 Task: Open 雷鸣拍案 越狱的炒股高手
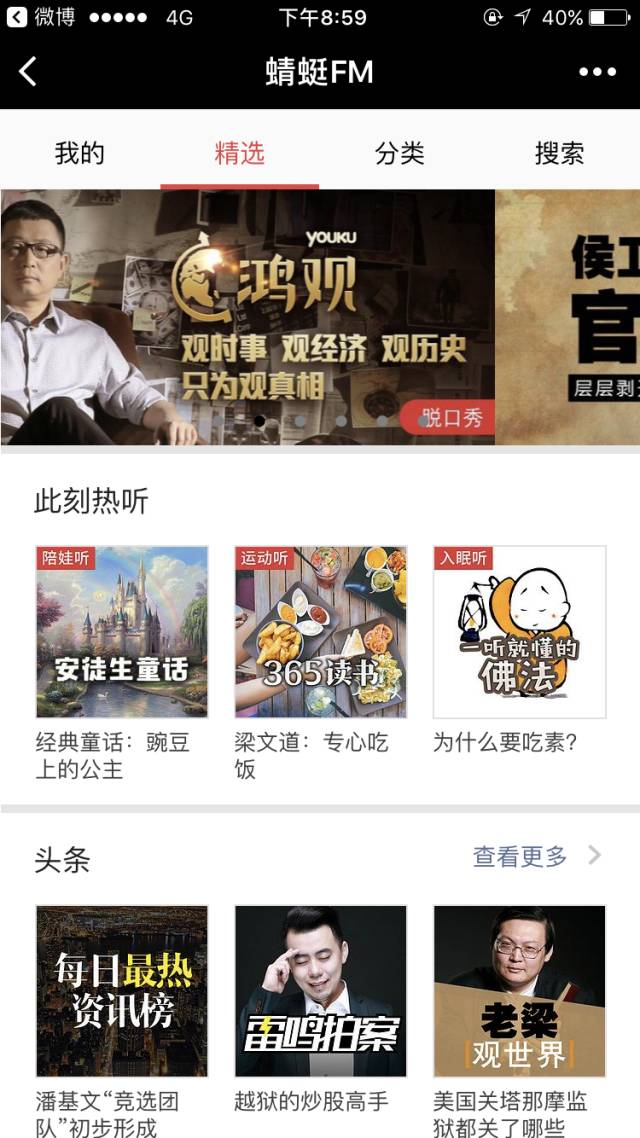[321, 991]
